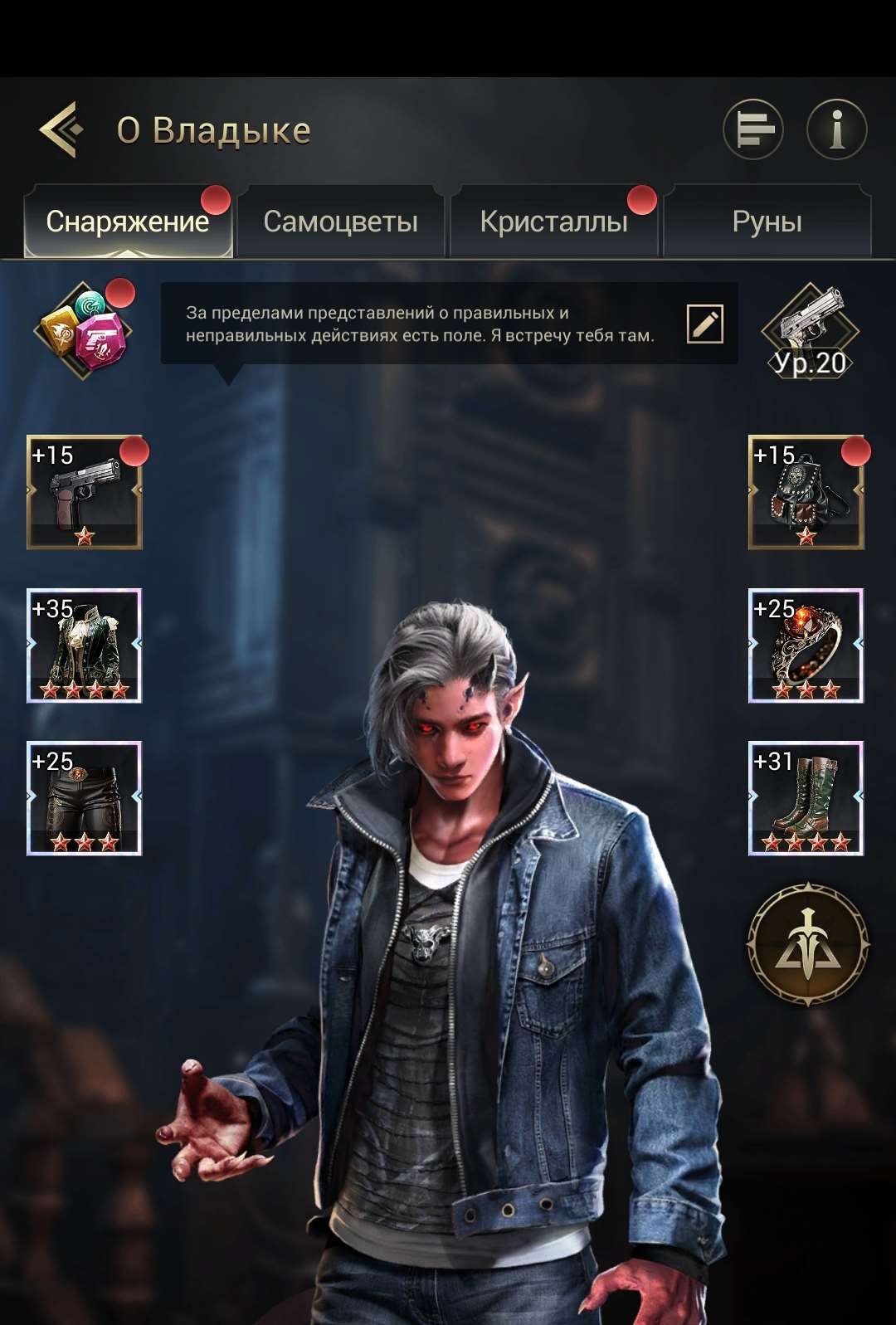The width and height of the screenshot is (896, 1325).
Task: Switch to the Кристаллы tab
Action: coord(553,222)
